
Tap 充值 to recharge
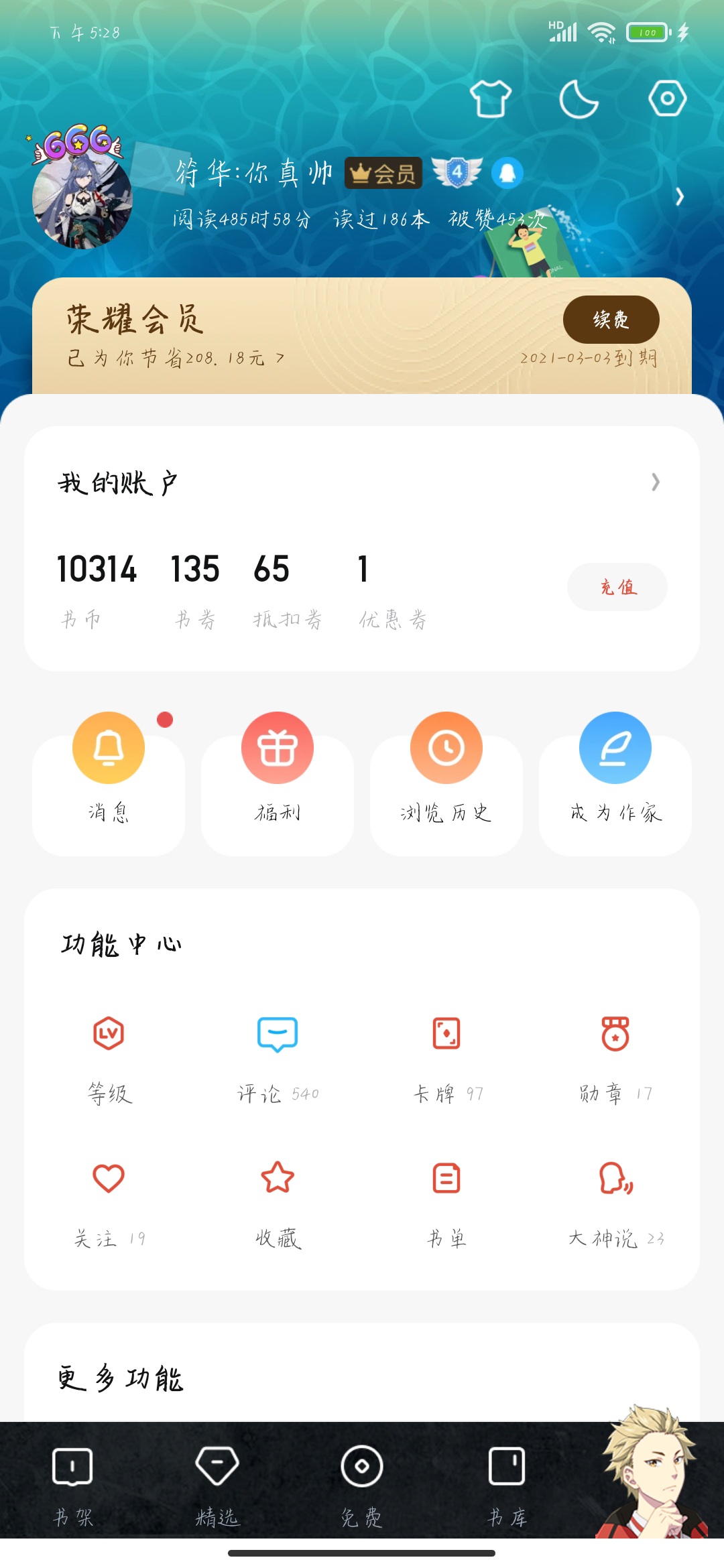point(617,587)
